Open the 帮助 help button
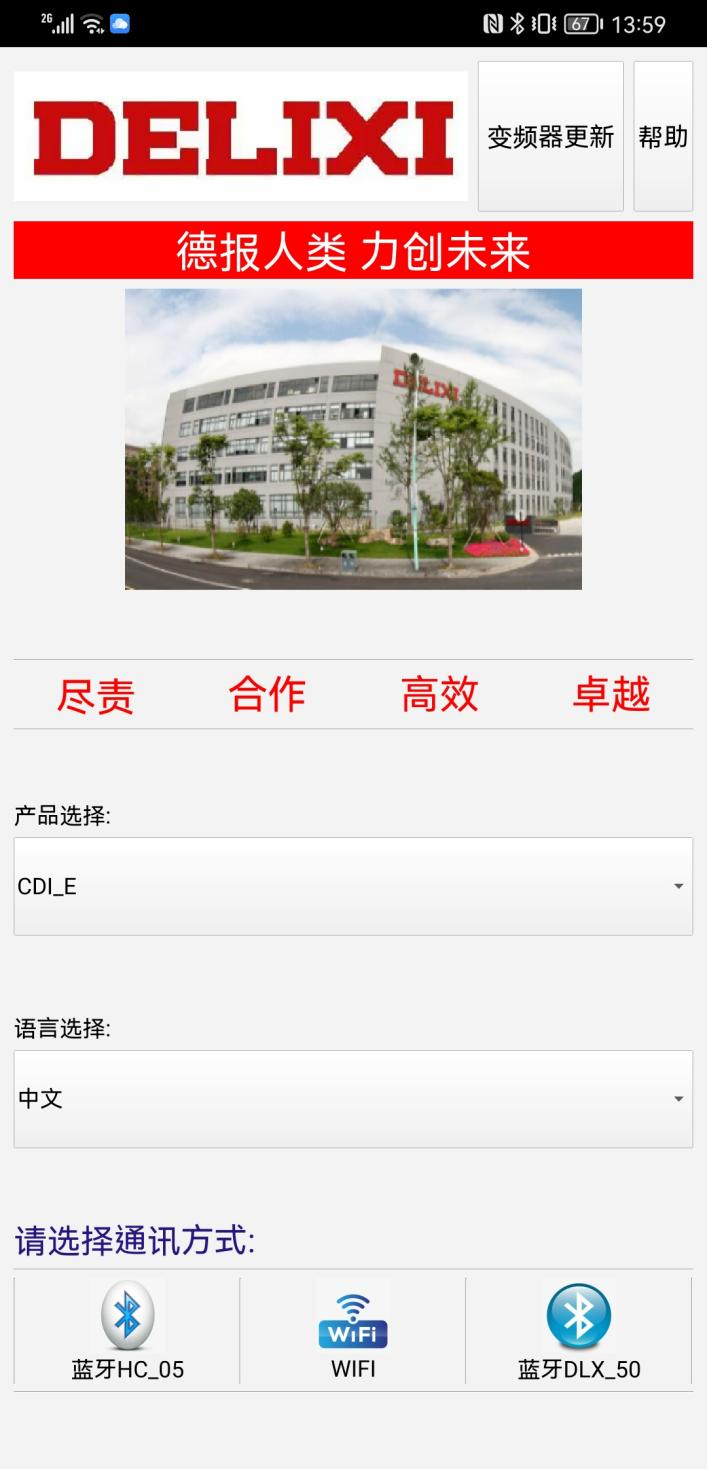707x1469 pixels. (x=663, y=137)
